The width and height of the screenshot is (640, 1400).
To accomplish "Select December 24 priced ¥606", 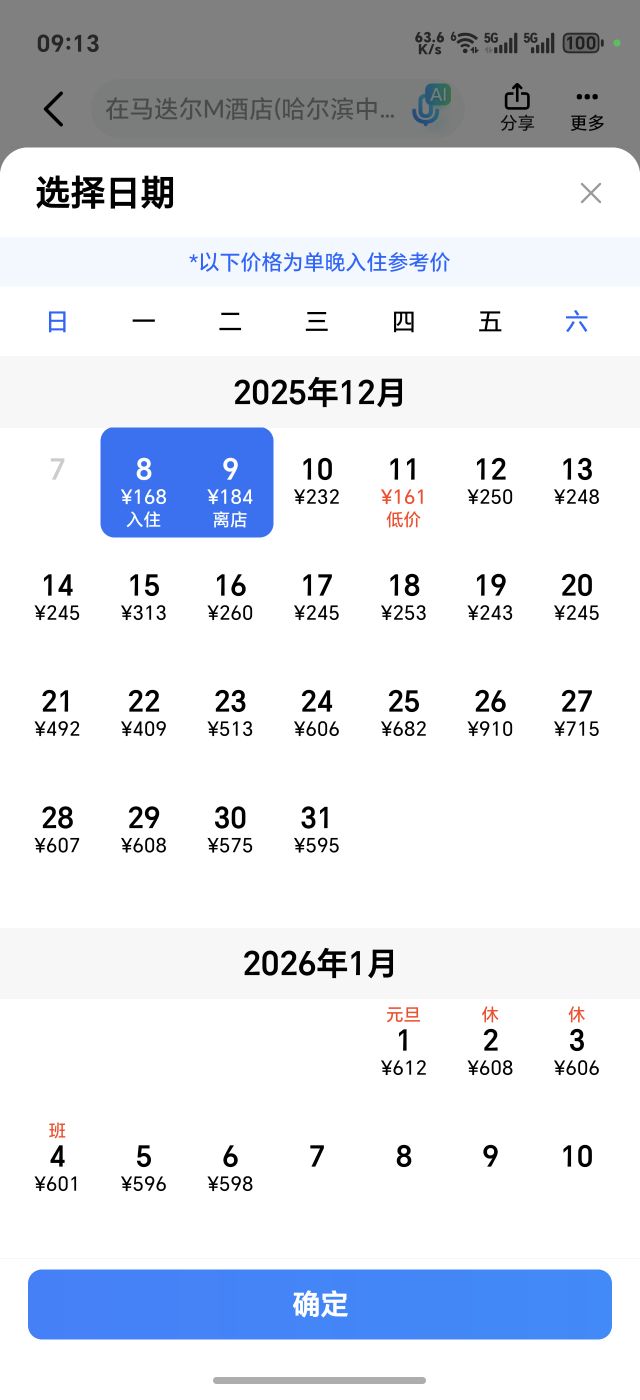I will tap(317, 712).
